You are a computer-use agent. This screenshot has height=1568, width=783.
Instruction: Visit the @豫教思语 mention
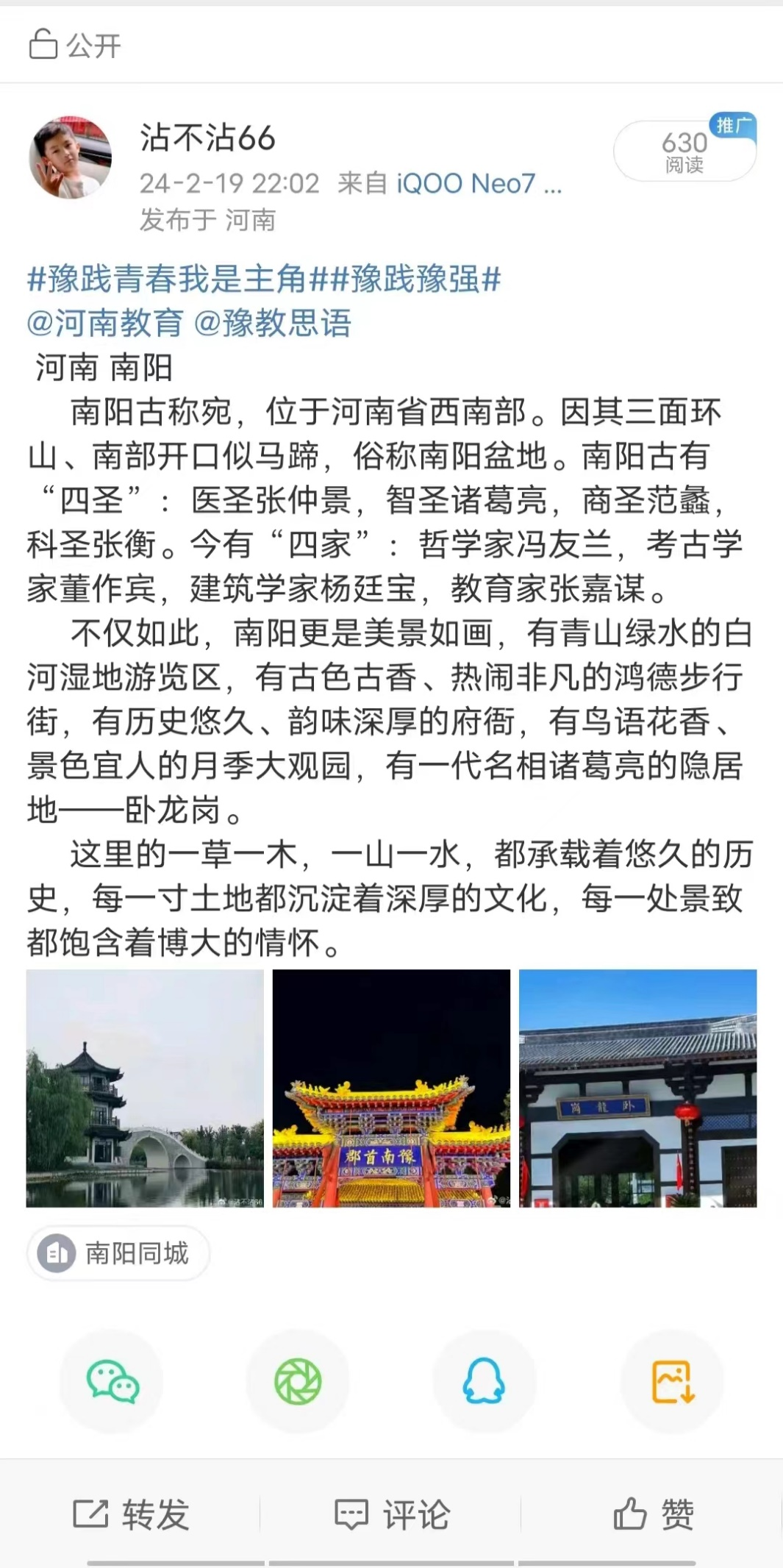pos(273,323)
